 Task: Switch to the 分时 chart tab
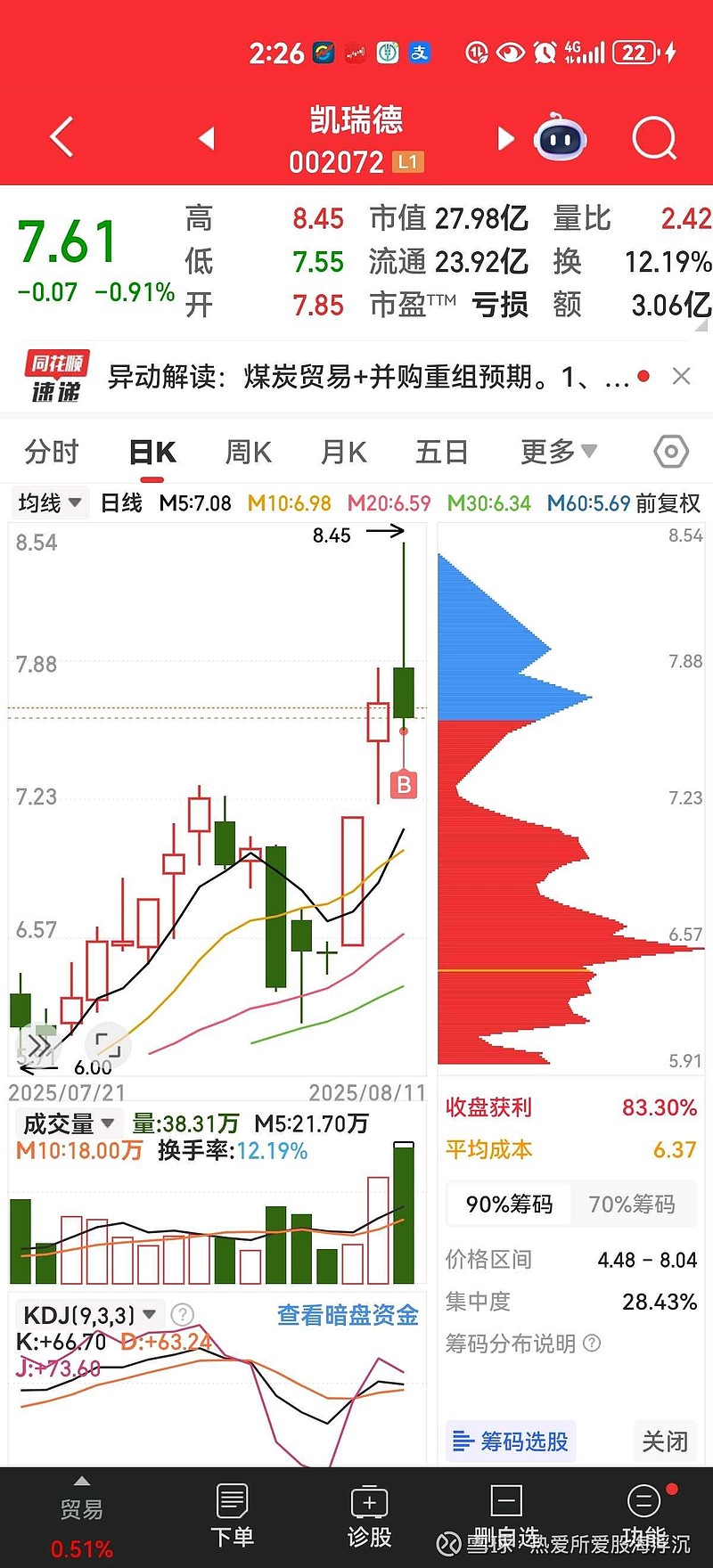[52, 453]
